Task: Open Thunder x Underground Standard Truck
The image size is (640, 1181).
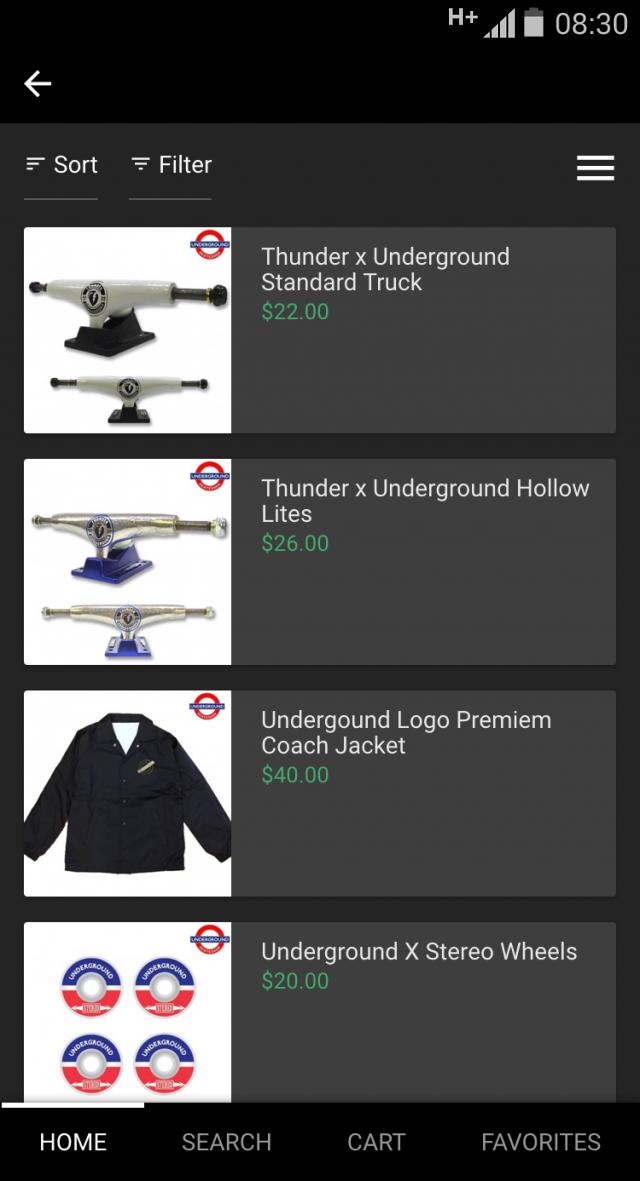Action: (385, 270)
